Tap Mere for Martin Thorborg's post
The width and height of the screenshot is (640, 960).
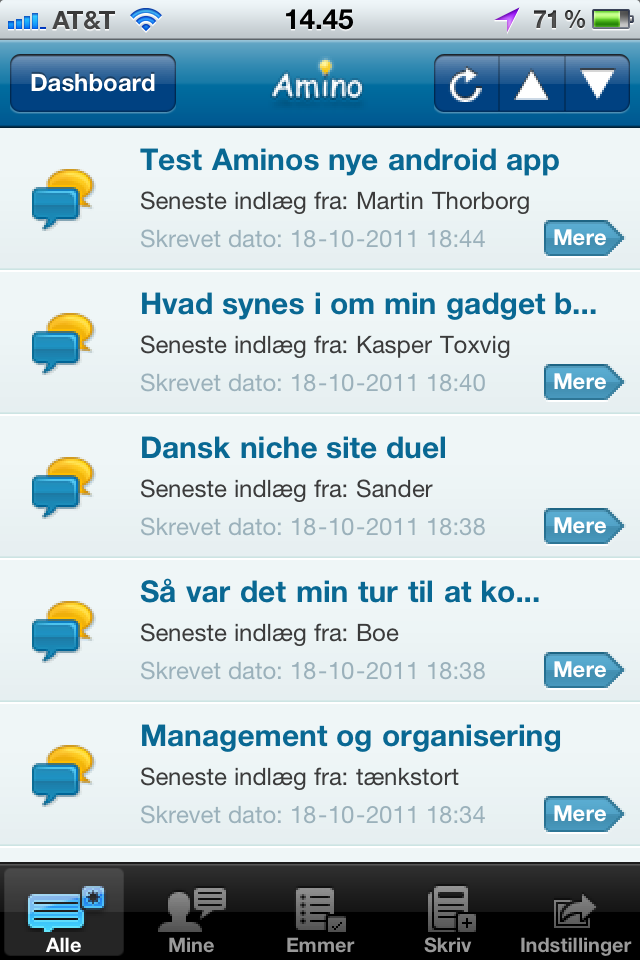[582, 238]
